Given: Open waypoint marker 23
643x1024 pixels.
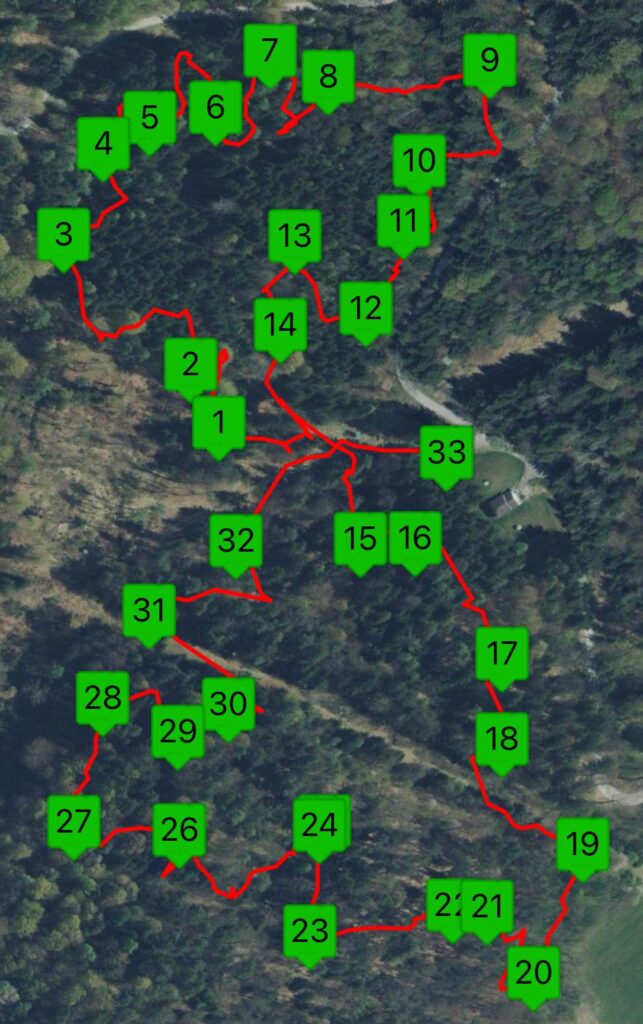Looking at the screenshot, I should click(x=310, y=931).
